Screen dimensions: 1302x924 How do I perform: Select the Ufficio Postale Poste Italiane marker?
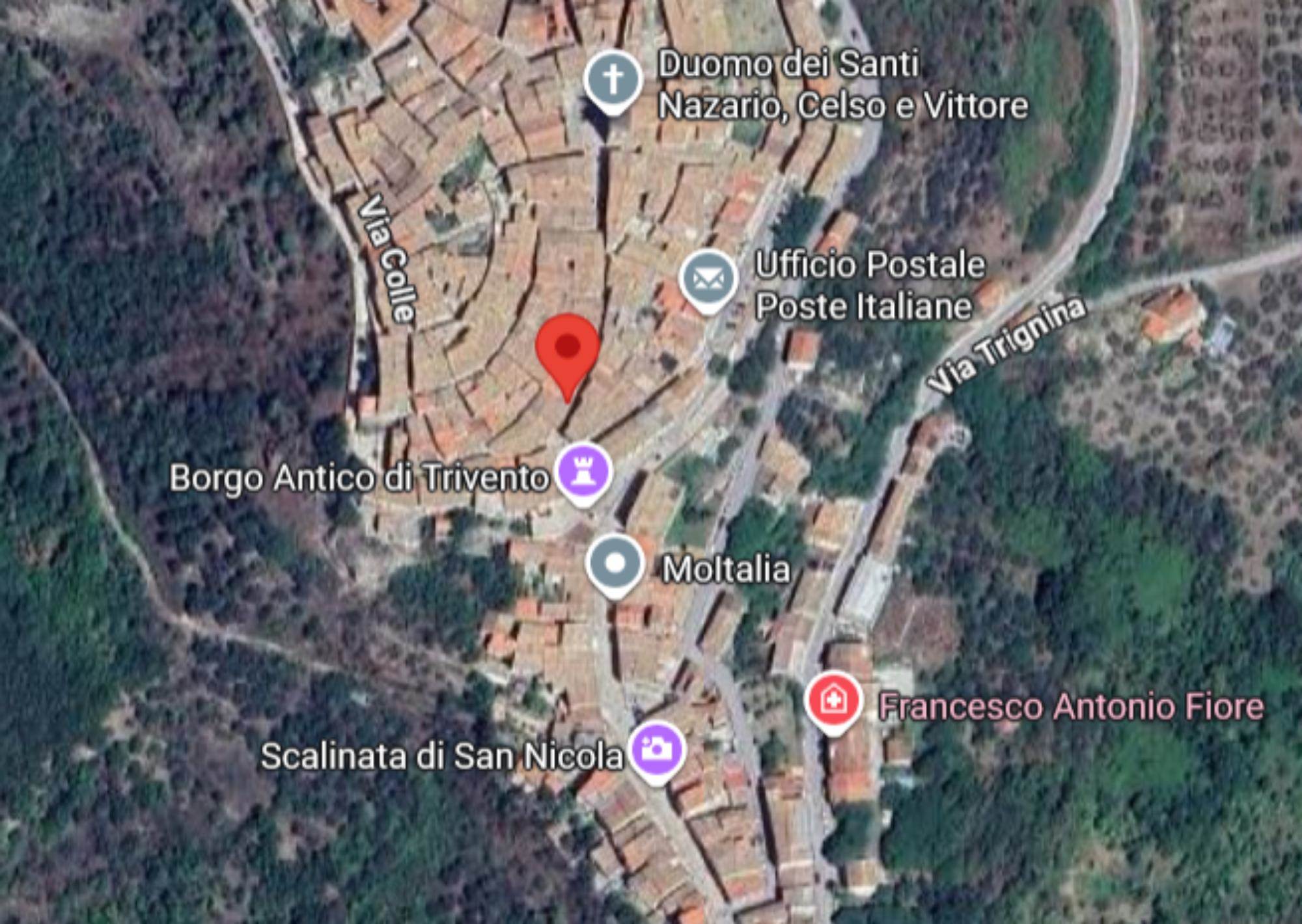coord(708,279)
